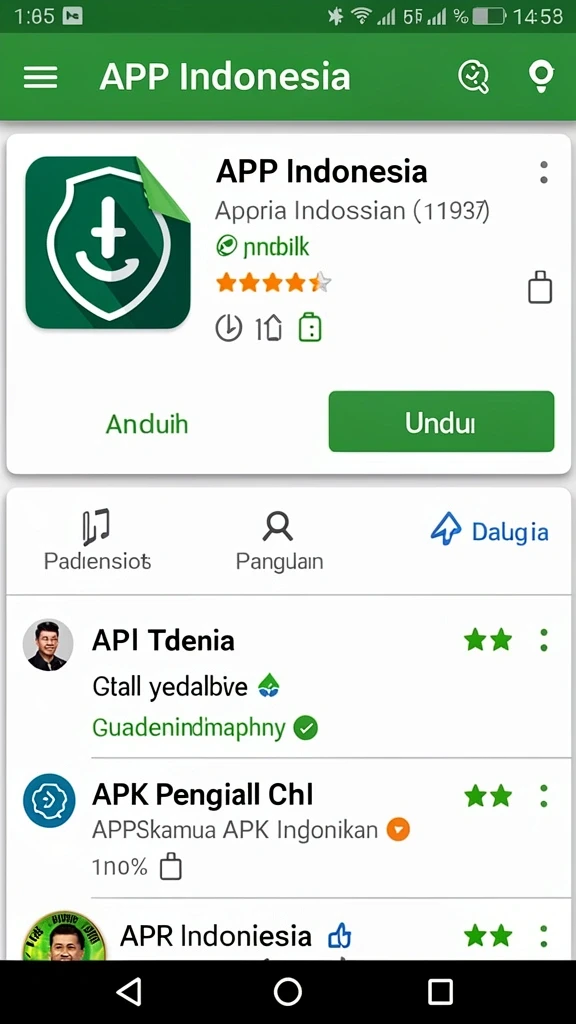The width and height of the screenshot is (576, 1024).
Task: Tap the bag icon on APP Indonesia card
Action: point(540,287)
